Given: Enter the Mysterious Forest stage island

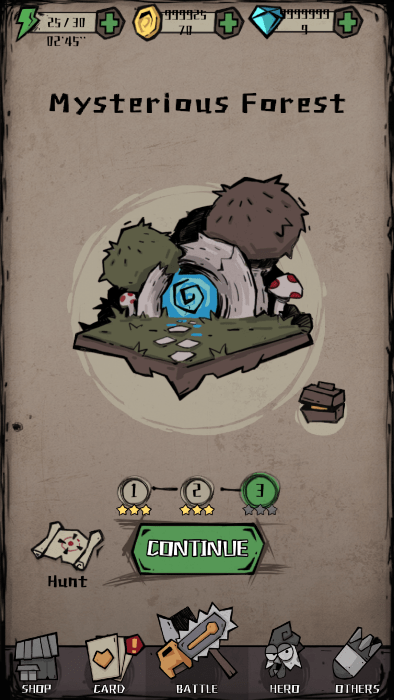Looking at the screenshot, I should coord(194,288).
